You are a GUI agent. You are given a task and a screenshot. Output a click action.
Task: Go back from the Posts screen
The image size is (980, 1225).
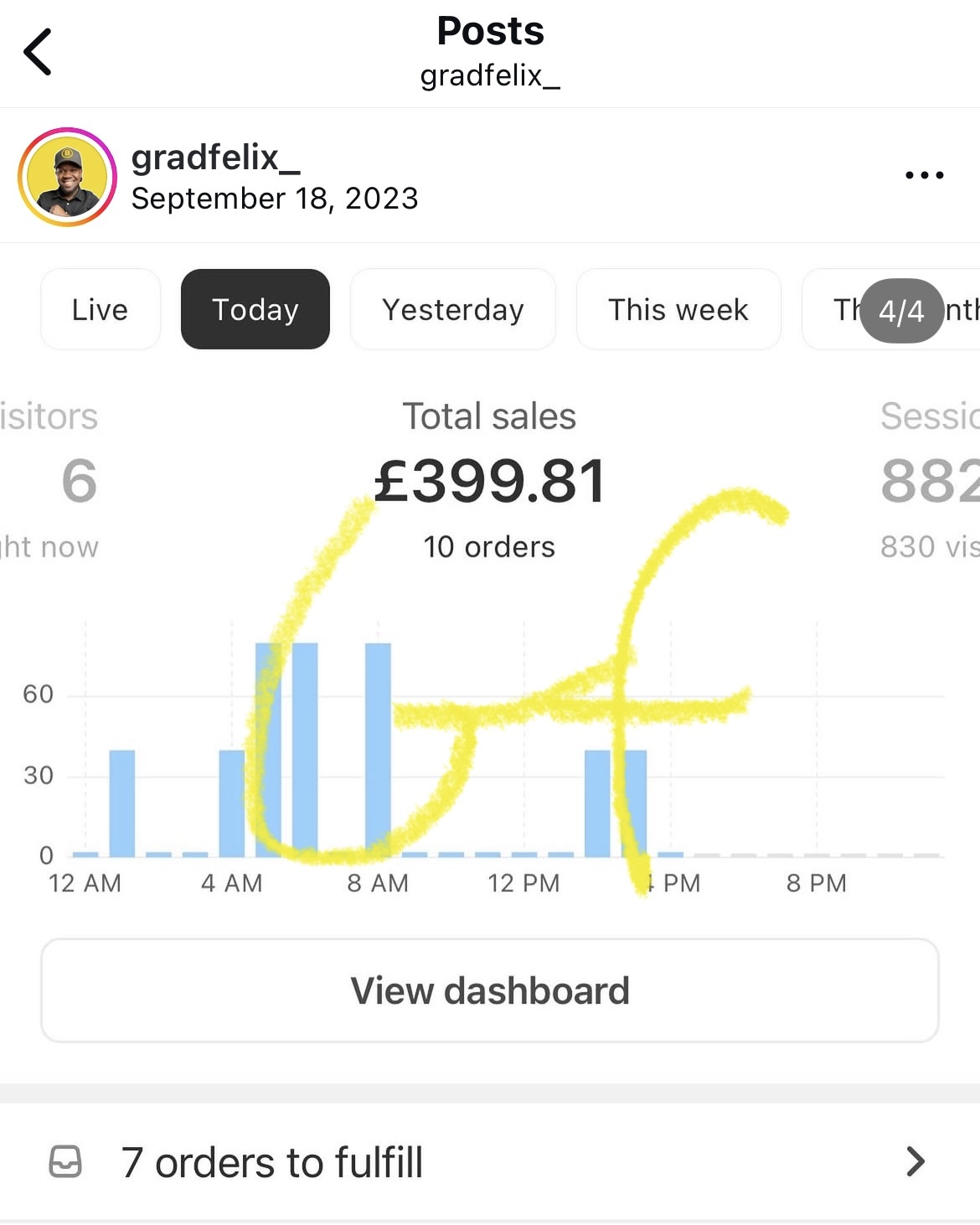[x=38, y=52]
